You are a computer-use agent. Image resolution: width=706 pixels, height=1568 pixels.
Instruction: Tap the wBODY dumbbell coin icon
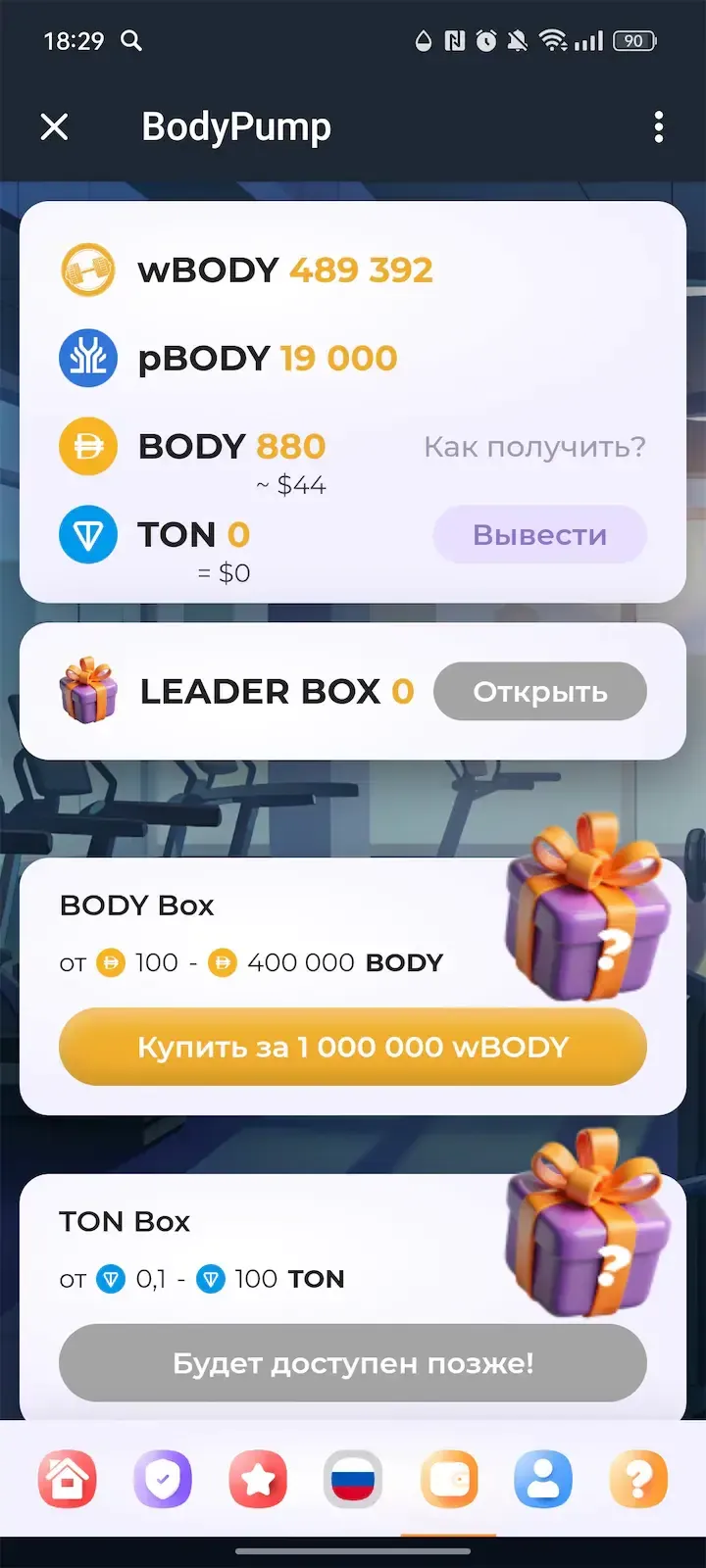(x=88, y=269)
